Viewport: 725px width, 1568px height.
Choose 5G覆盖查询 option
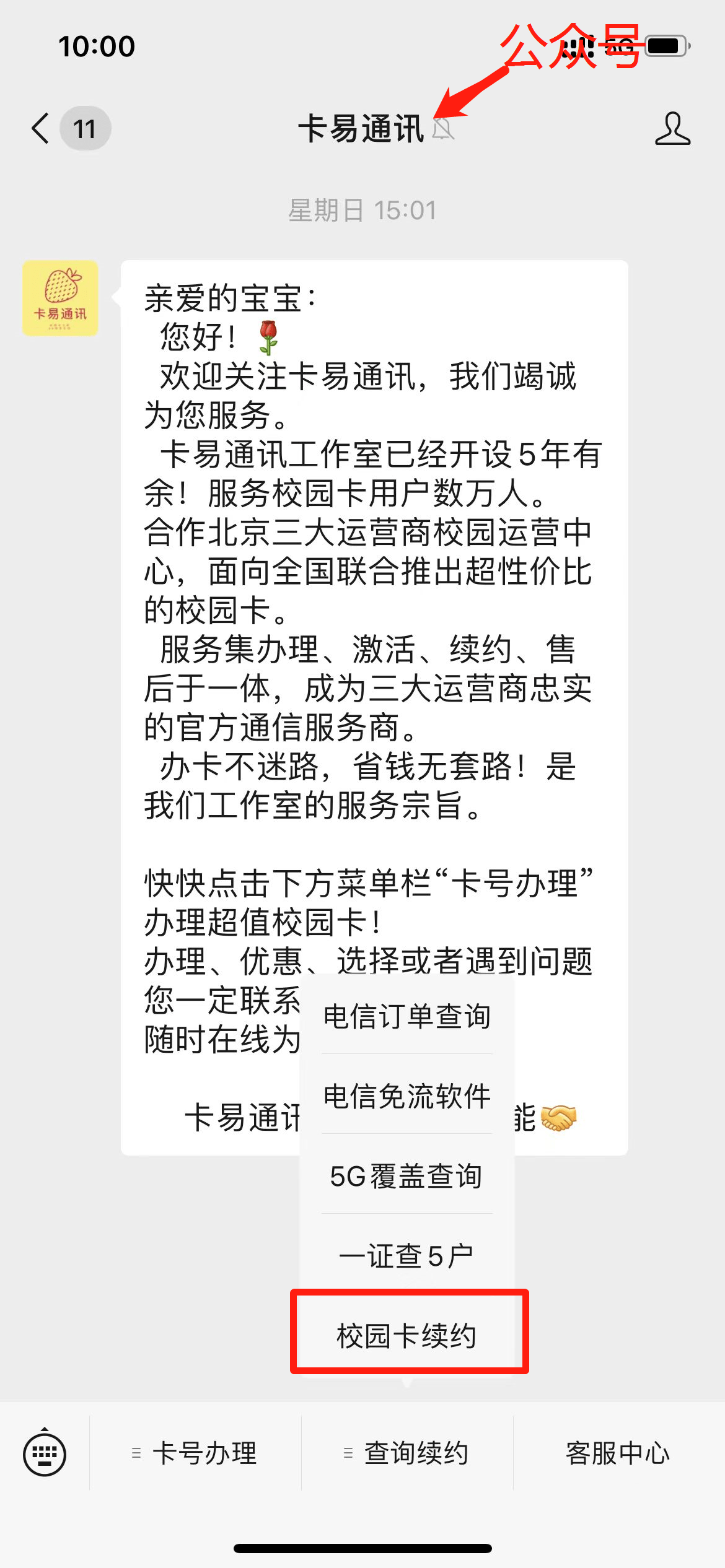[407, 1177]
